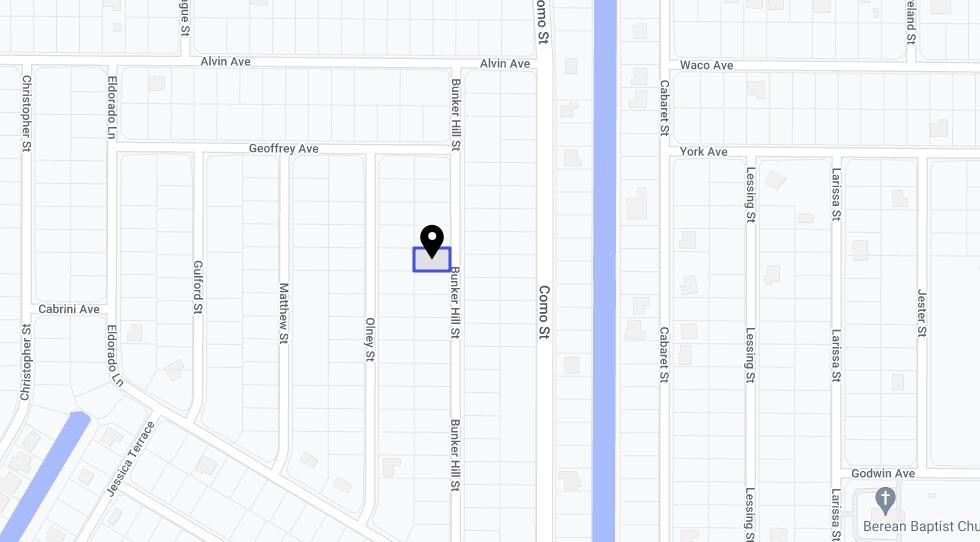Open the Berean Baptist Church place marker
The width and height of the screenshot is (980, 542).
click(x=885, y=498)
